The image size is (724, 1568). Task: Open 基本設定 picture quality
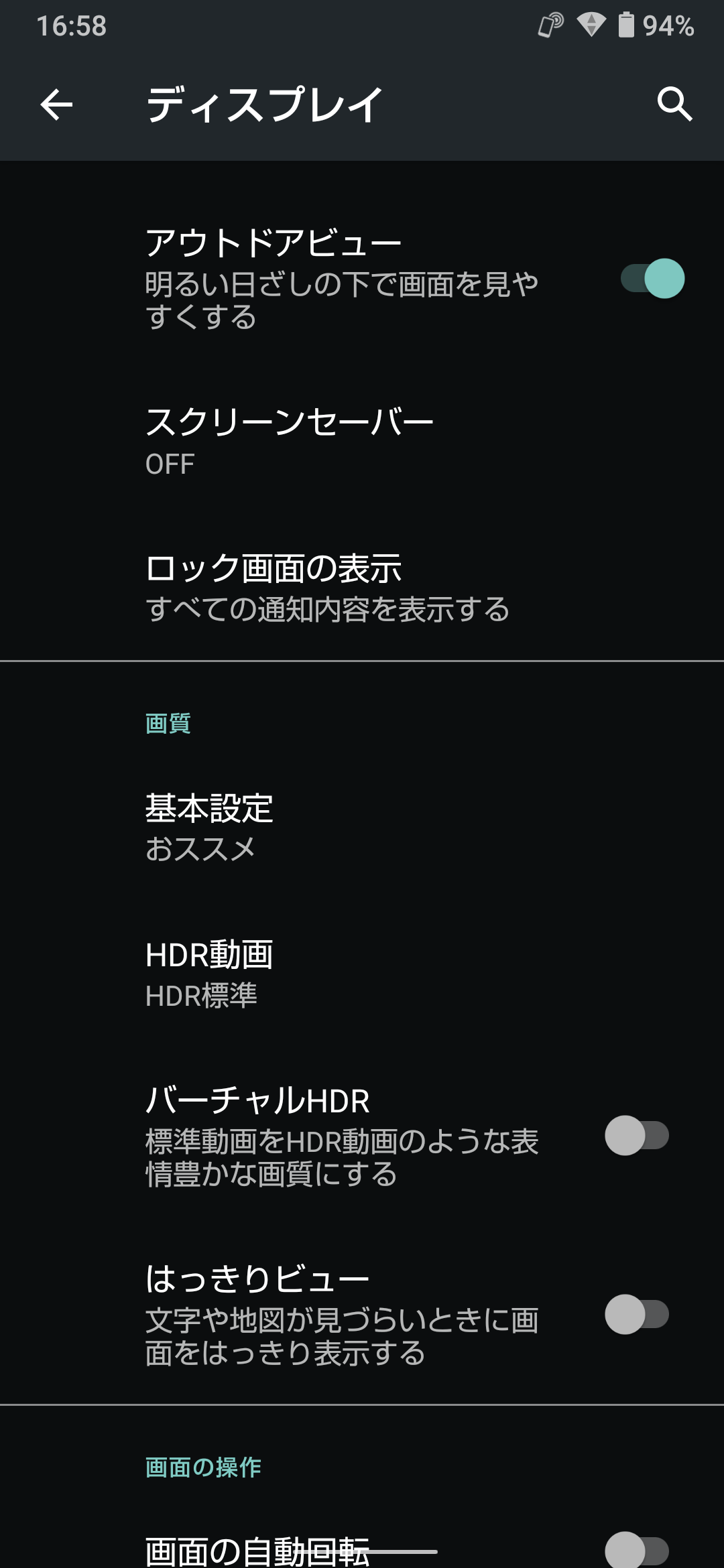209,827
